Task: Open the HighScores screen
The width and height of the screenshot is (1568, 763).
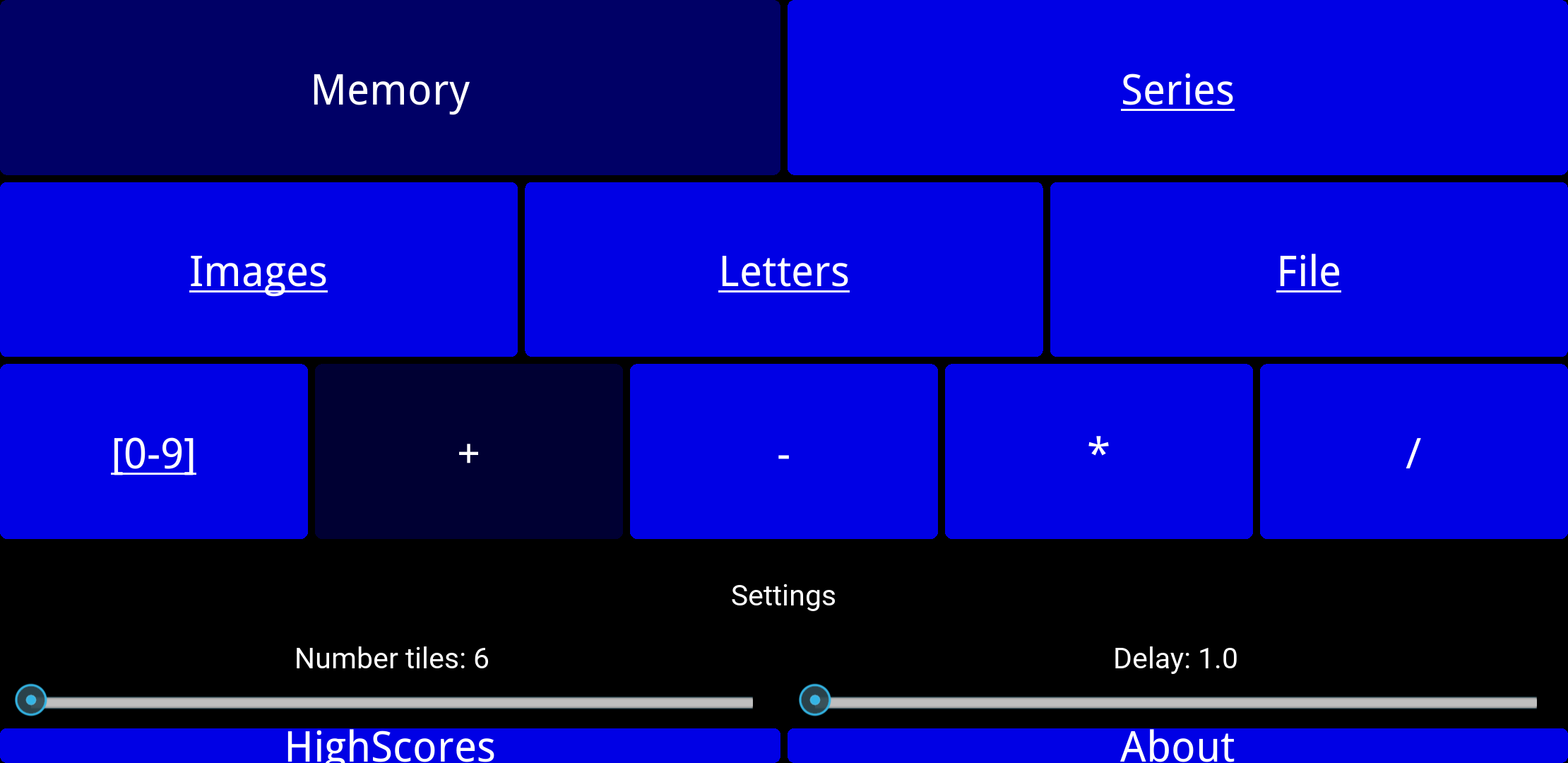Action: pos(390,746)
